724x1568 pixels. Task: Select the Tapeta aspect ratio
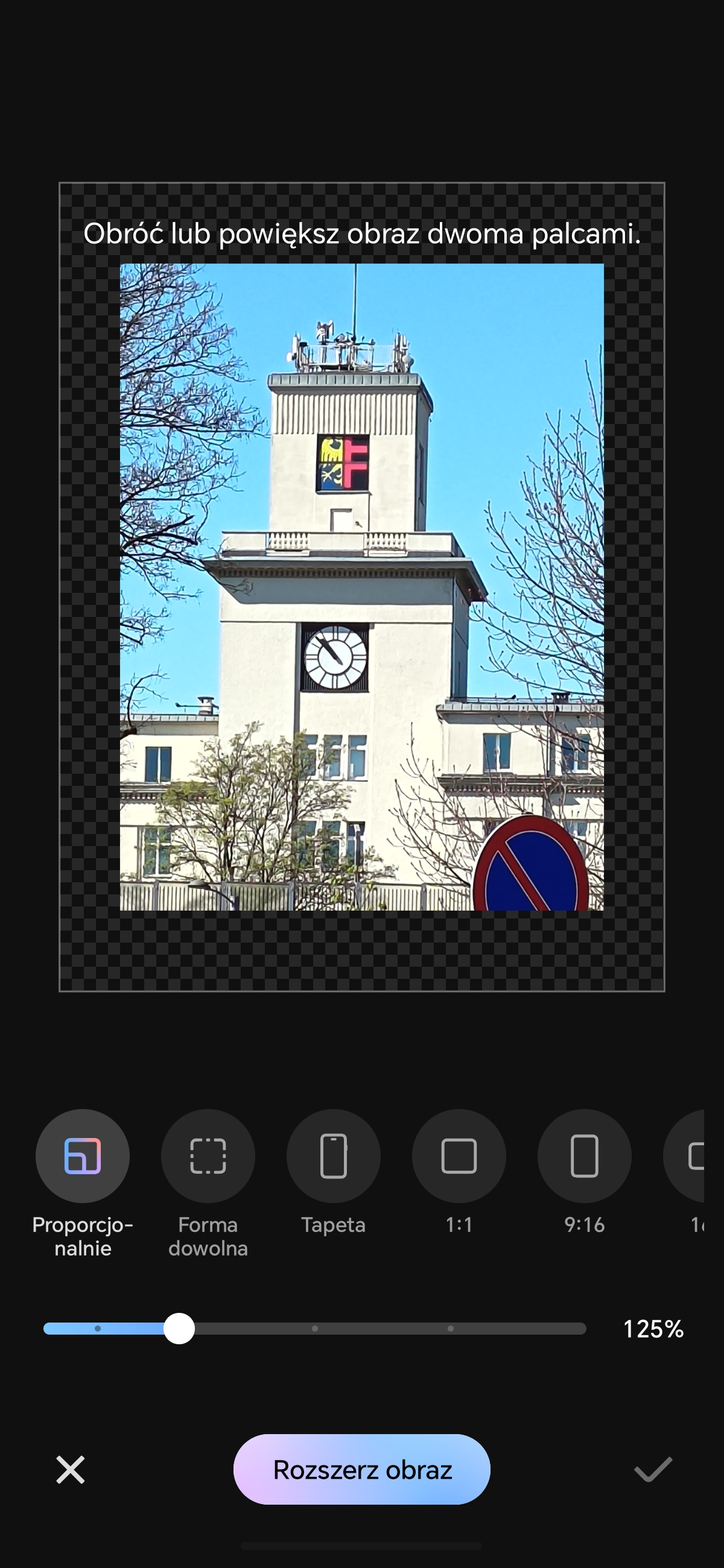pos(333,1155)
